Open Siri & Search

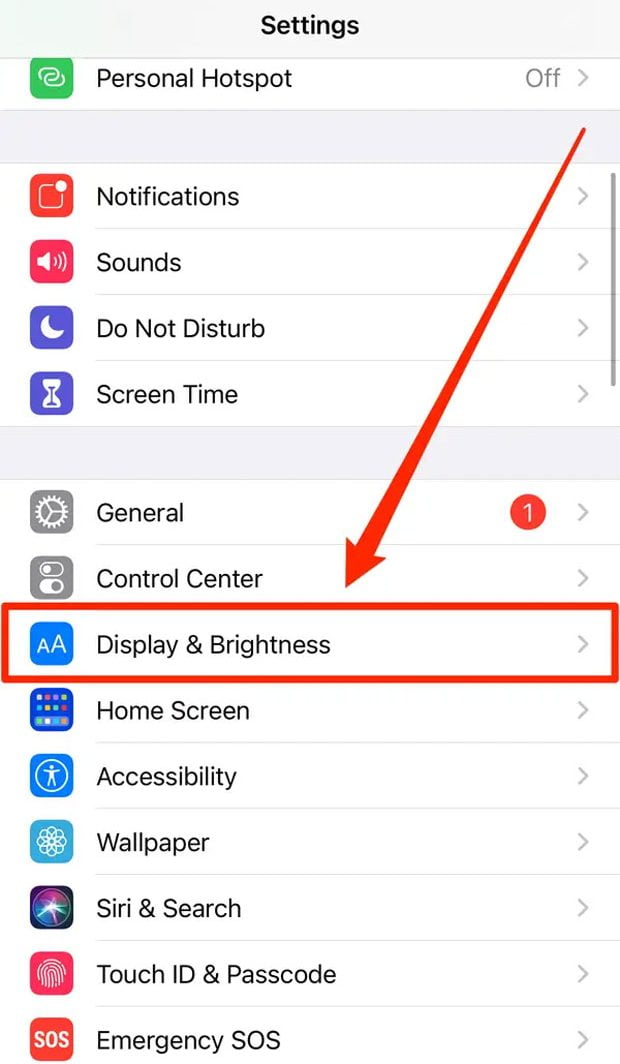tap(169, 908)
